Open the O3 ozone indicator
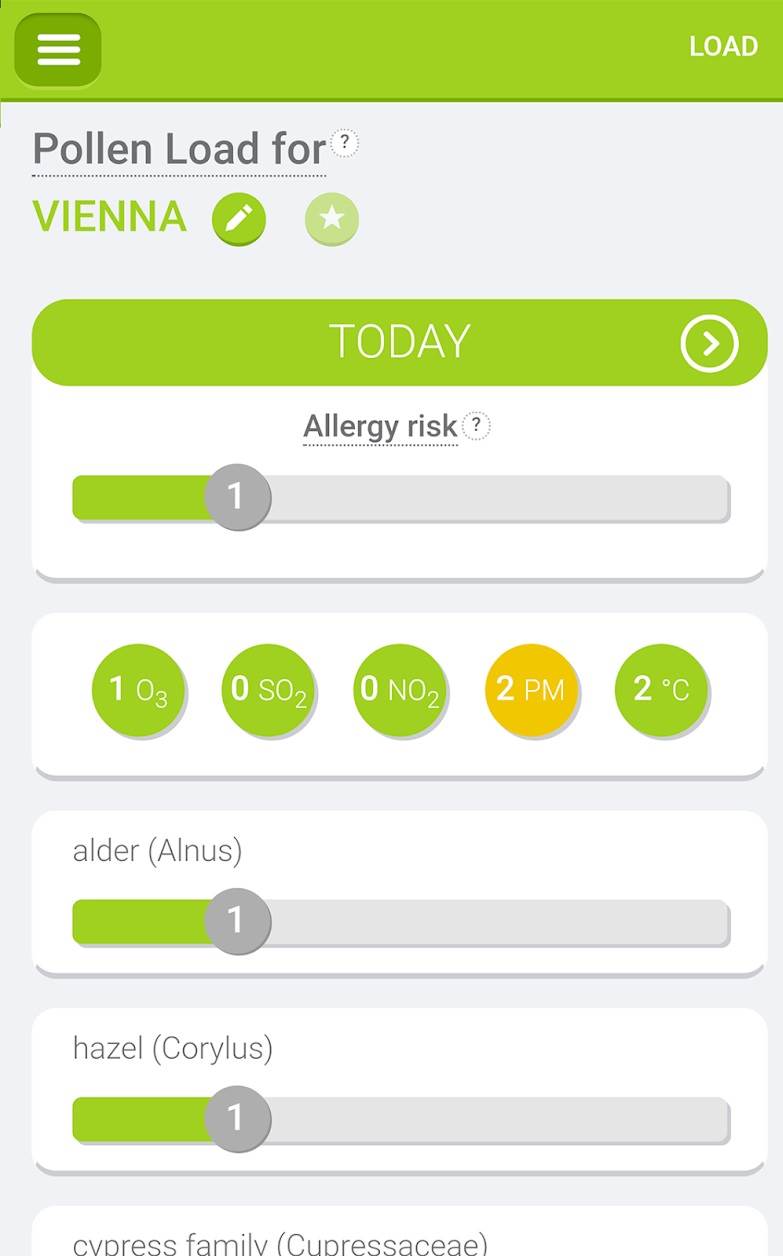The height and width of the screenshot is (1256, 783). (x=138, y=690)
